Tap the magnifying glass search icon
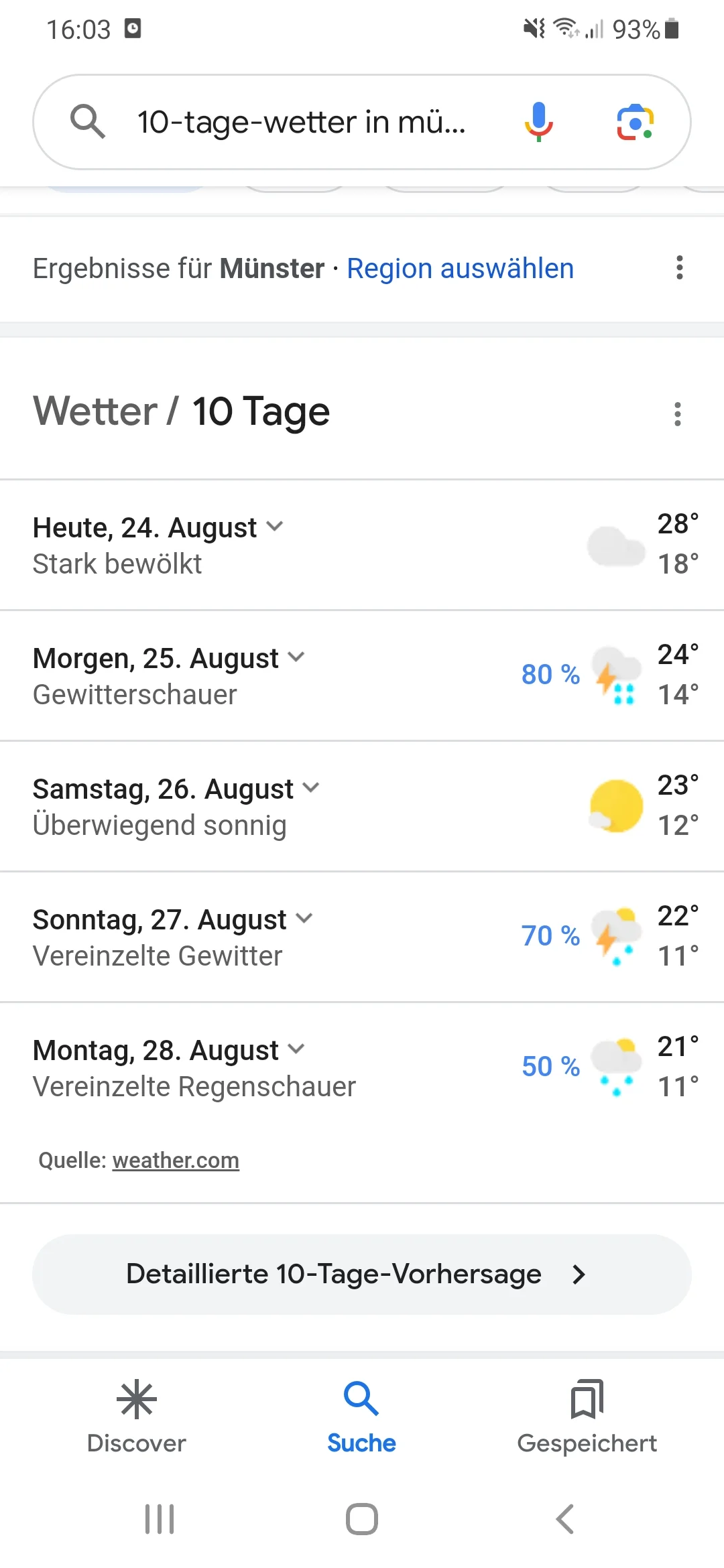 coord(88,121)
